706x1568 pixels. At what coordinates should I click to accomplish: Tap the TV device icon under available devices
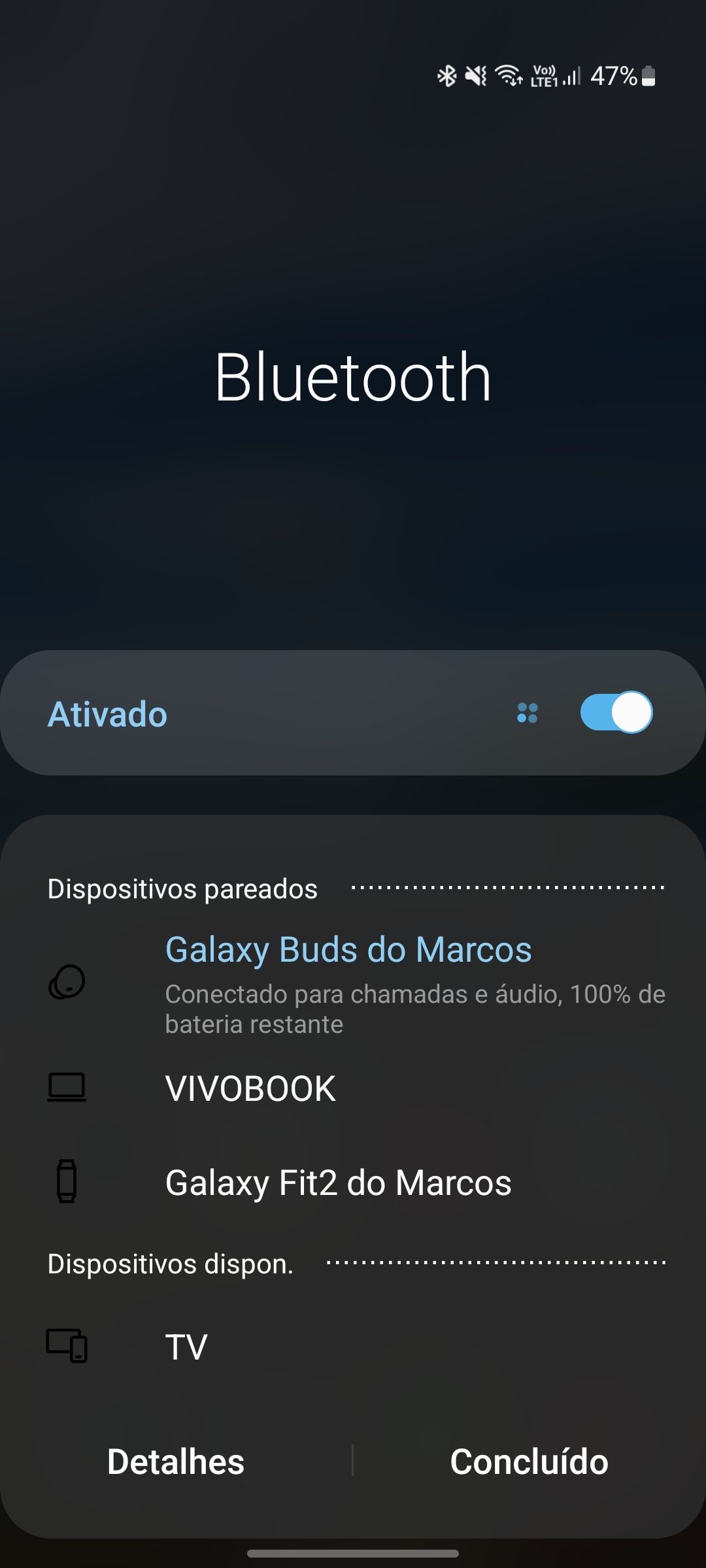pyautogui.click(x=67, y=1345)
